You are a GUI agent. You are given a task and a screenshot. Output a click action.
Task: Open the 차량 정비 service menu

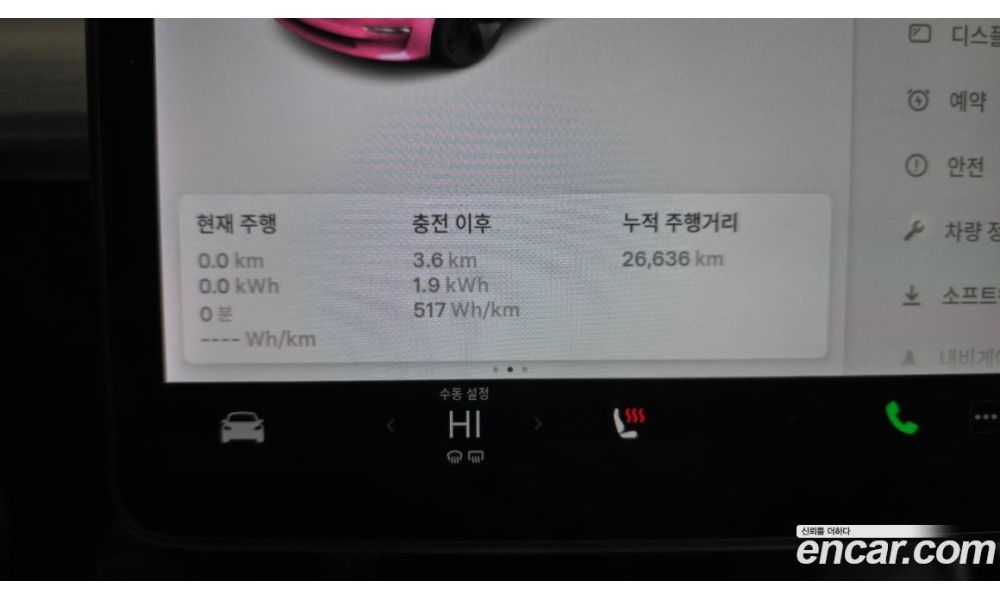point(955,231)
